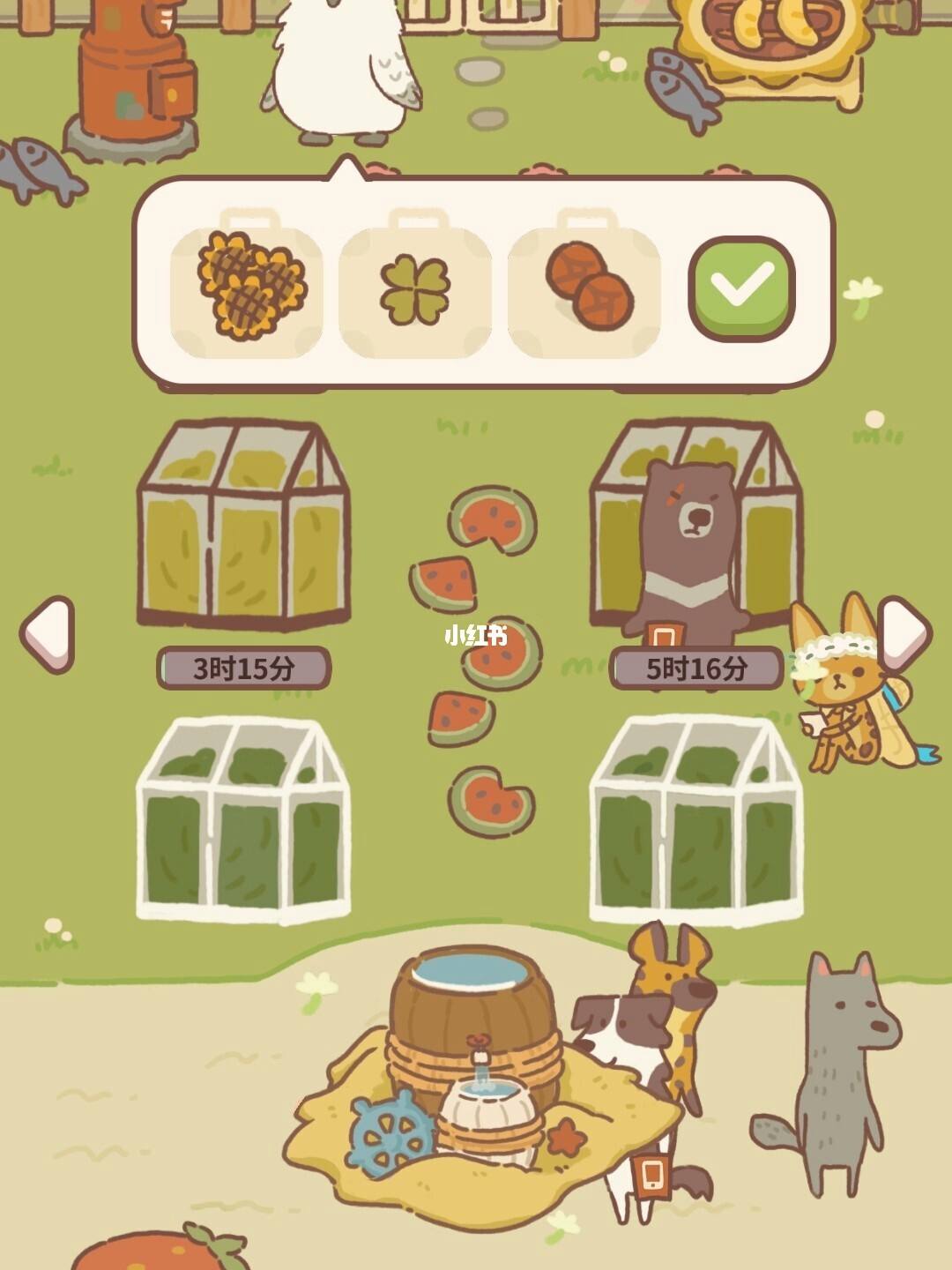
Task: Go to previous area with left arrow
Action: tap(47, 634)
